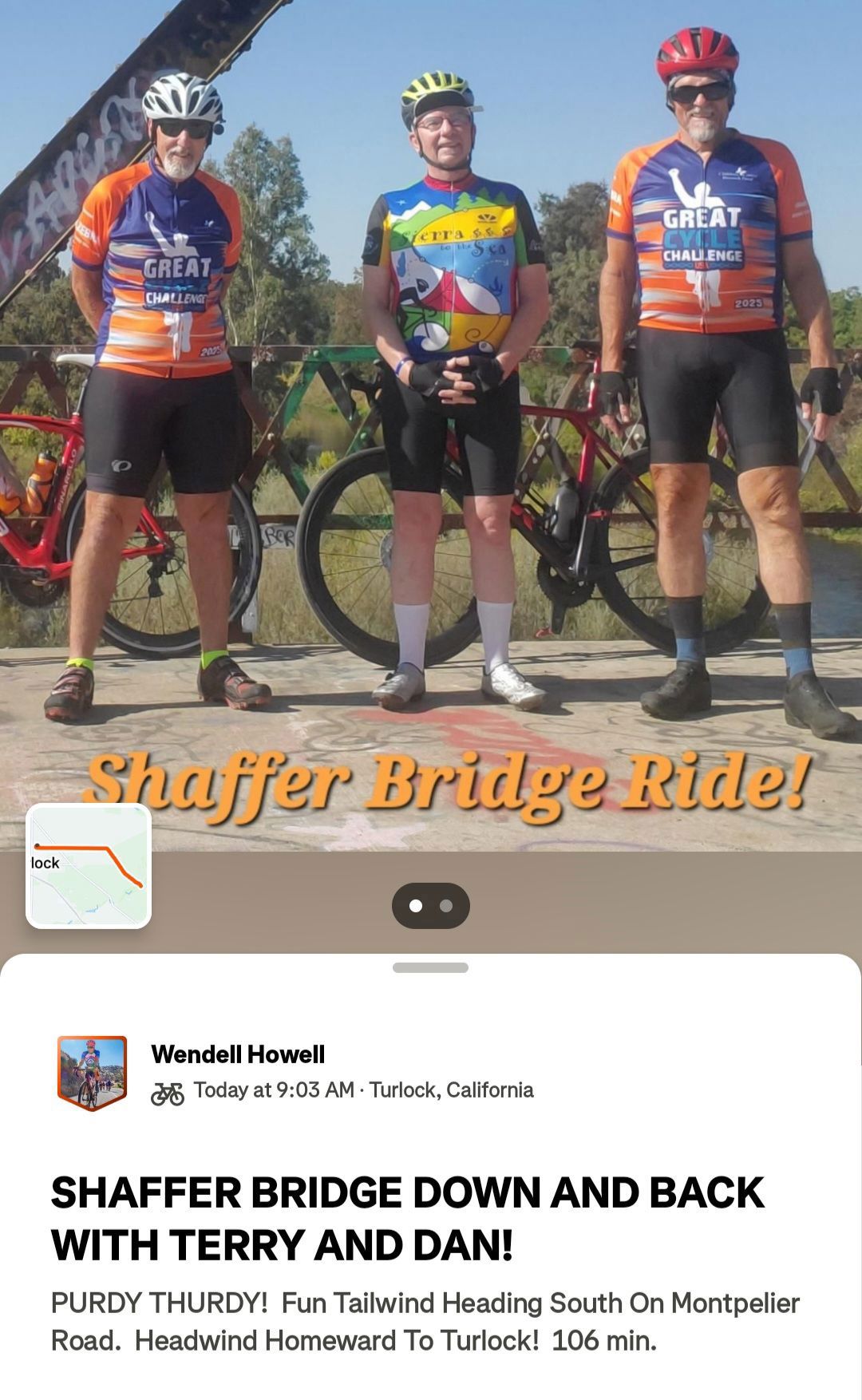Open the route map thumbnail

89,866
